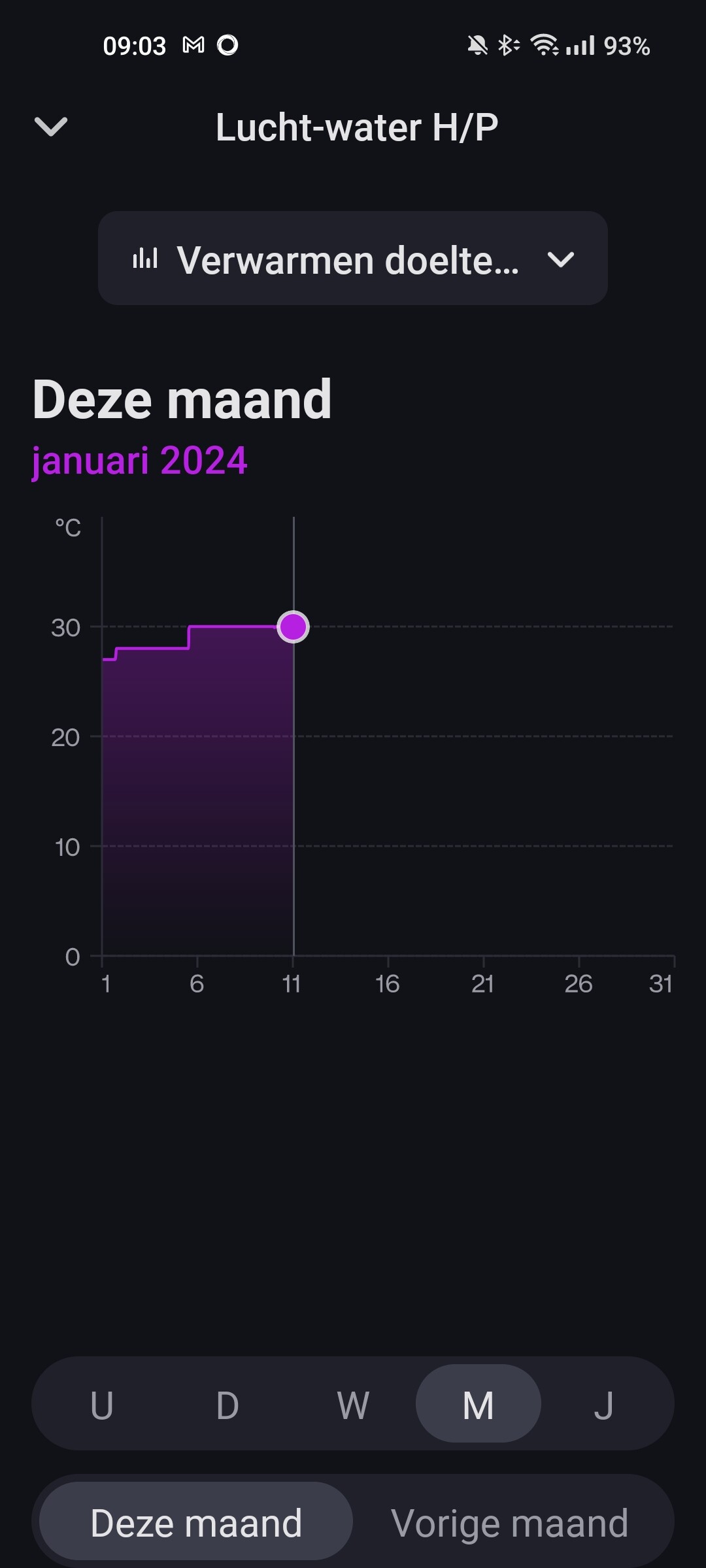Open the Verwarmen doelte... dropdown
The width and height of the screenshot is (706, 1568).
click(353, 259)
